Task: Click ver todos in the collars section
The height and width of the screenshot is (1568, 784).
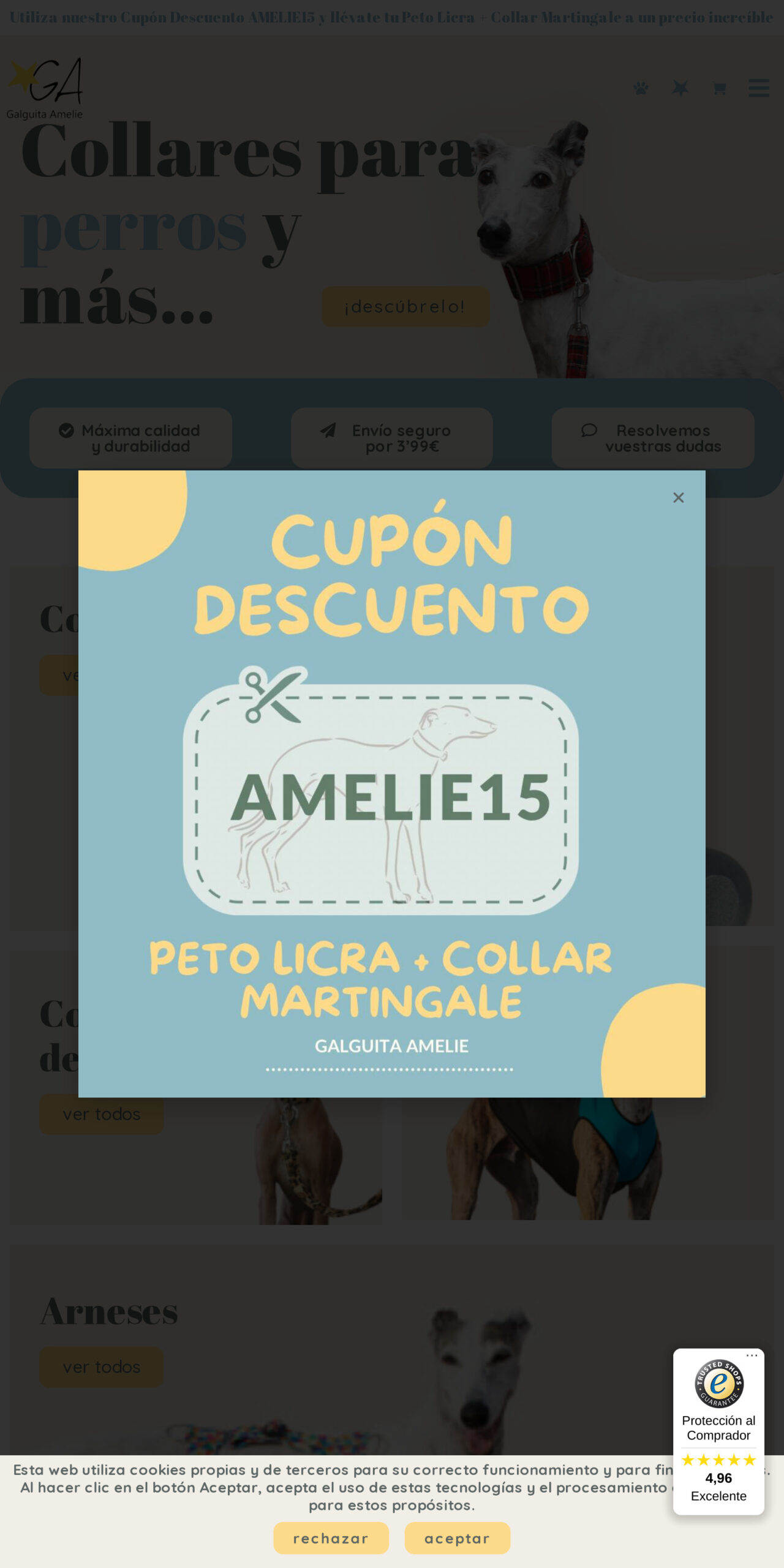Action: click(x=100, y=1114)
